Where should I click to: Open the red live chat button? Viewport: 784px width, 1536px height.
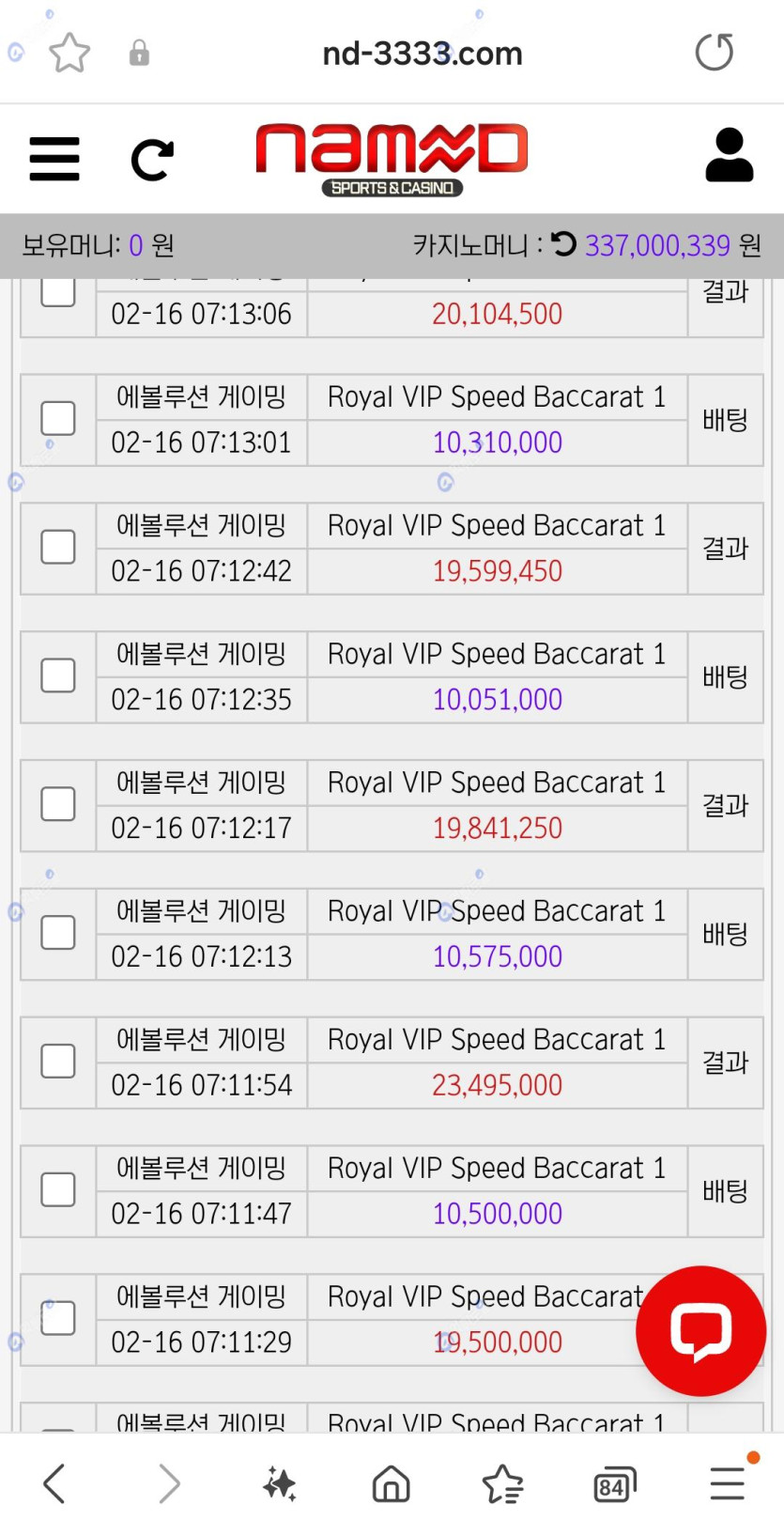point(700,1331)
